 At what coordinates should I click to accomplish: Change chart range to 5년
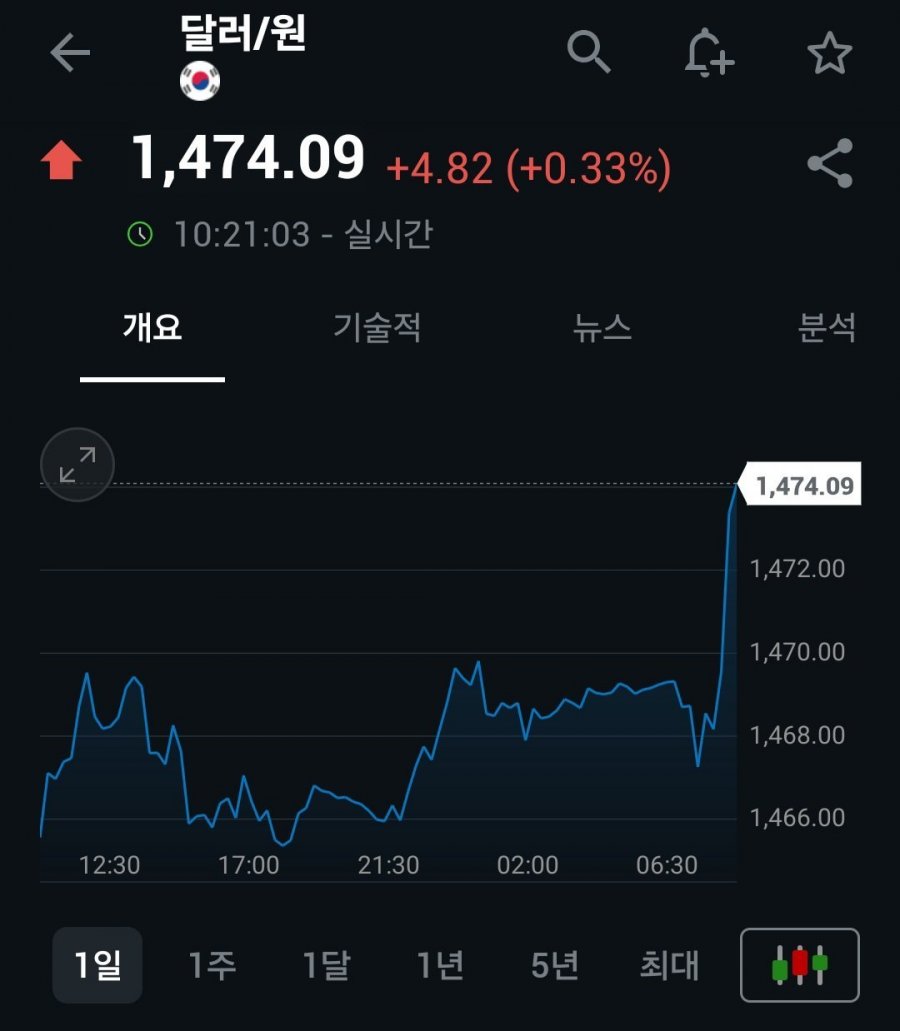(x=555, y=965)
